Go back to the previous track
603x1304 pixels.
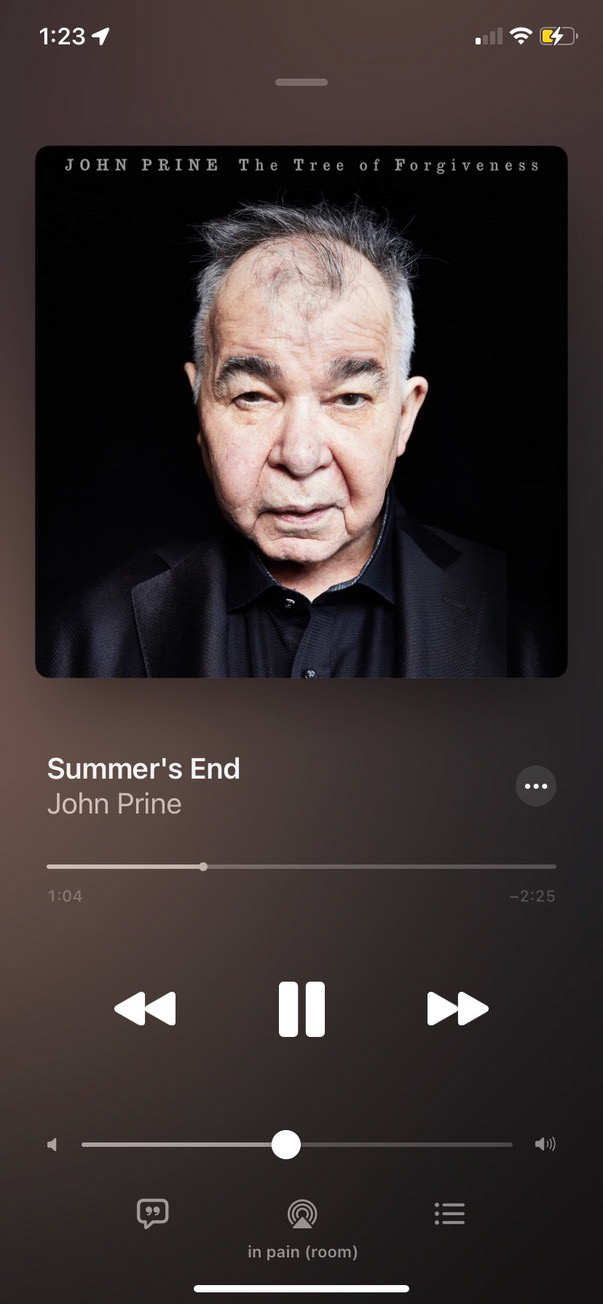(x=145, y=1008)
